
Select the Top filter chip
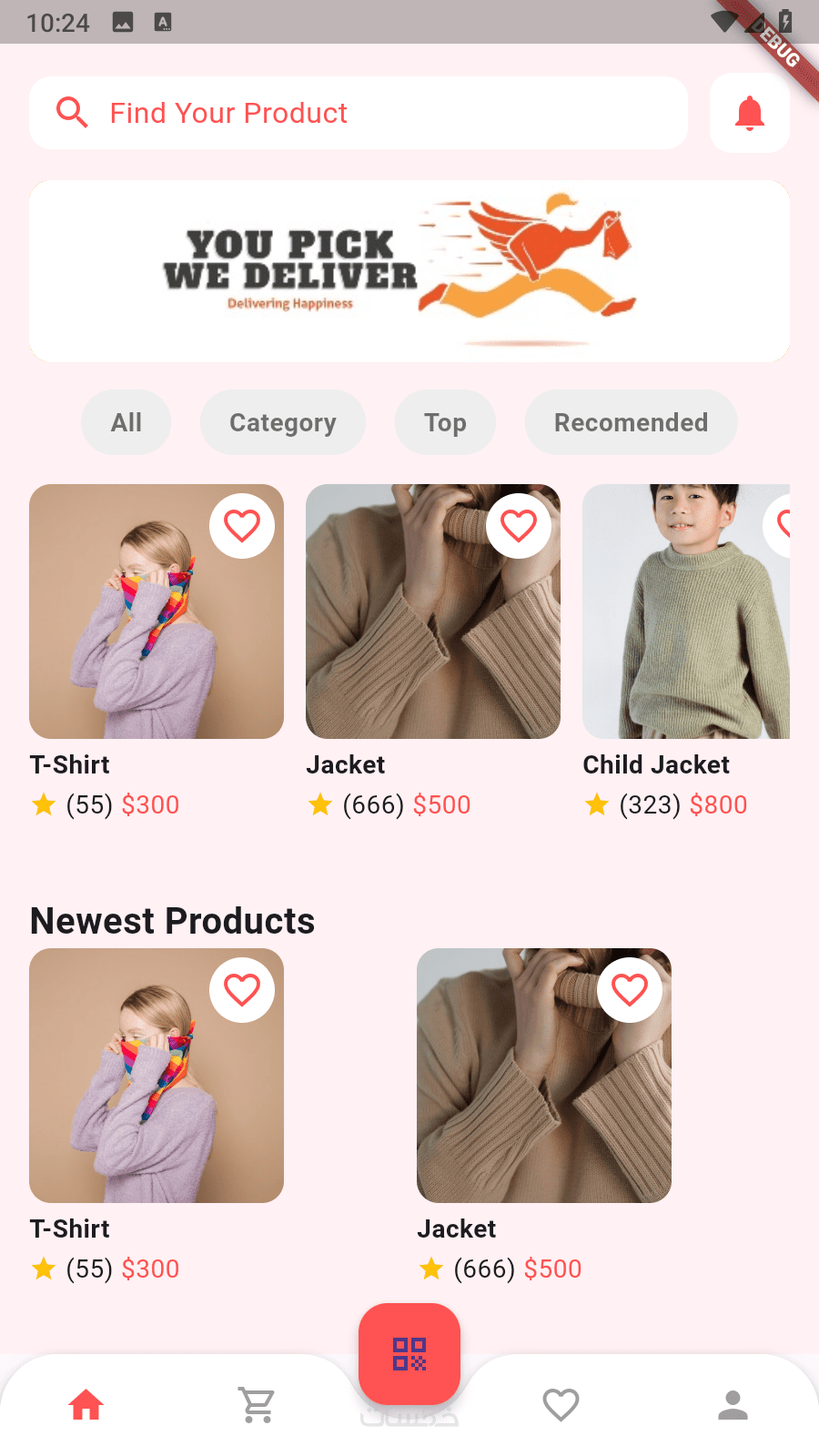point(445,422)
